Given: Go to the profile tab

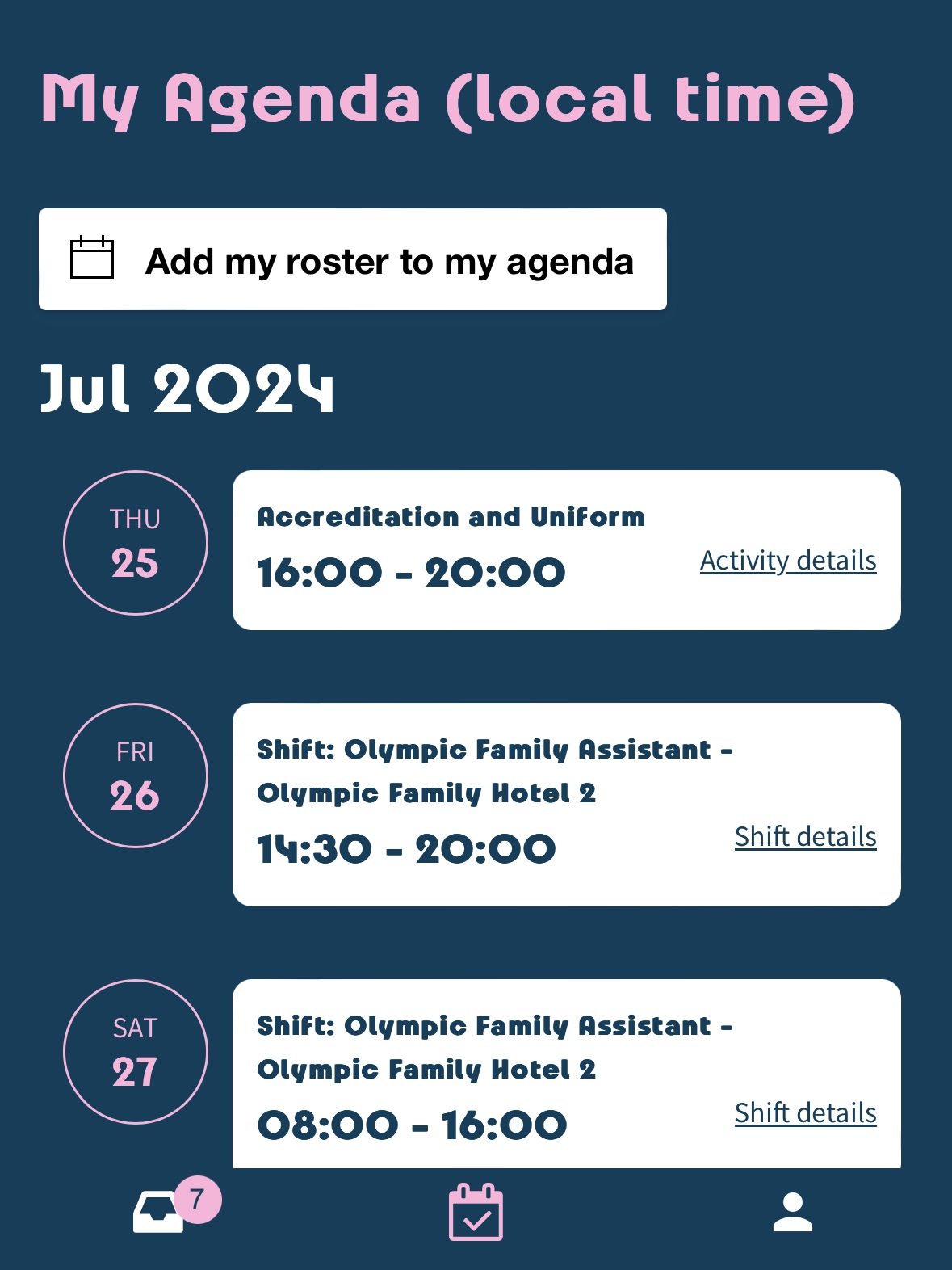Looking at the screenshot, I should (x=792, y=1212).
